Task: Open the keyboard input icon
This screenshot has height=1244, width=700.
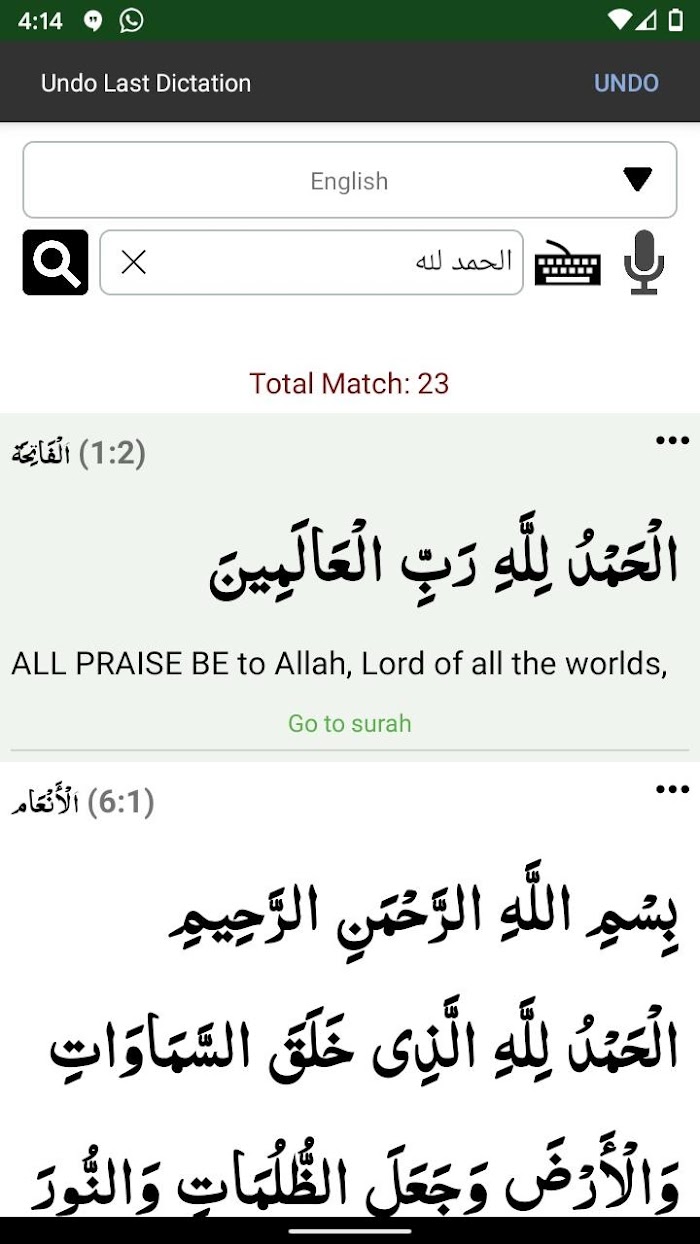Action: [x=568, y=263]
